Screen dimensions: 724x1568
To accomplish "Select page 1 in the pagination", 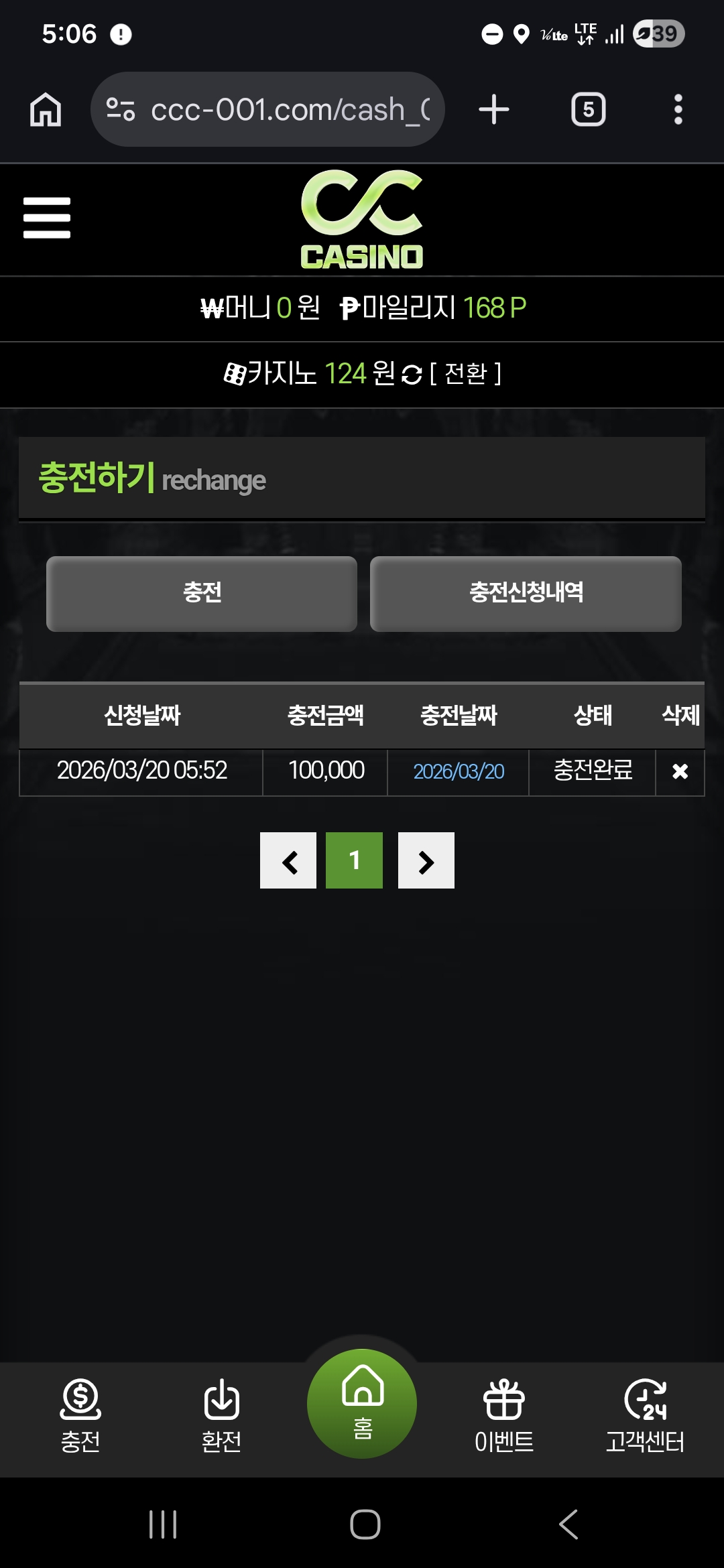I will (x=354, y=861).
